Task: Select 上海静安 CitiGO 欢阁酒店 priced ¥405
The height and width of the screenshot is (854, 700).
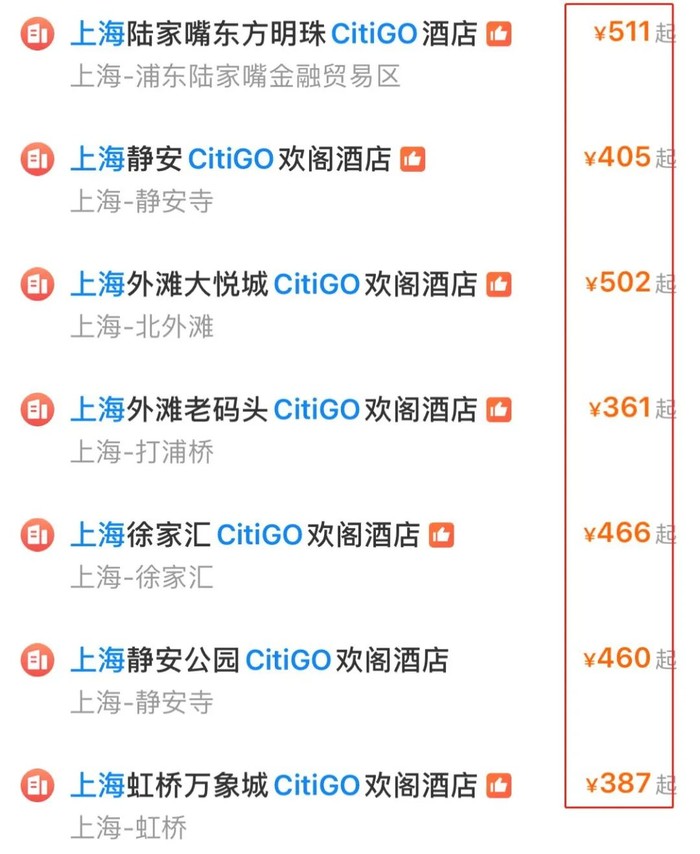Action: 229,159
